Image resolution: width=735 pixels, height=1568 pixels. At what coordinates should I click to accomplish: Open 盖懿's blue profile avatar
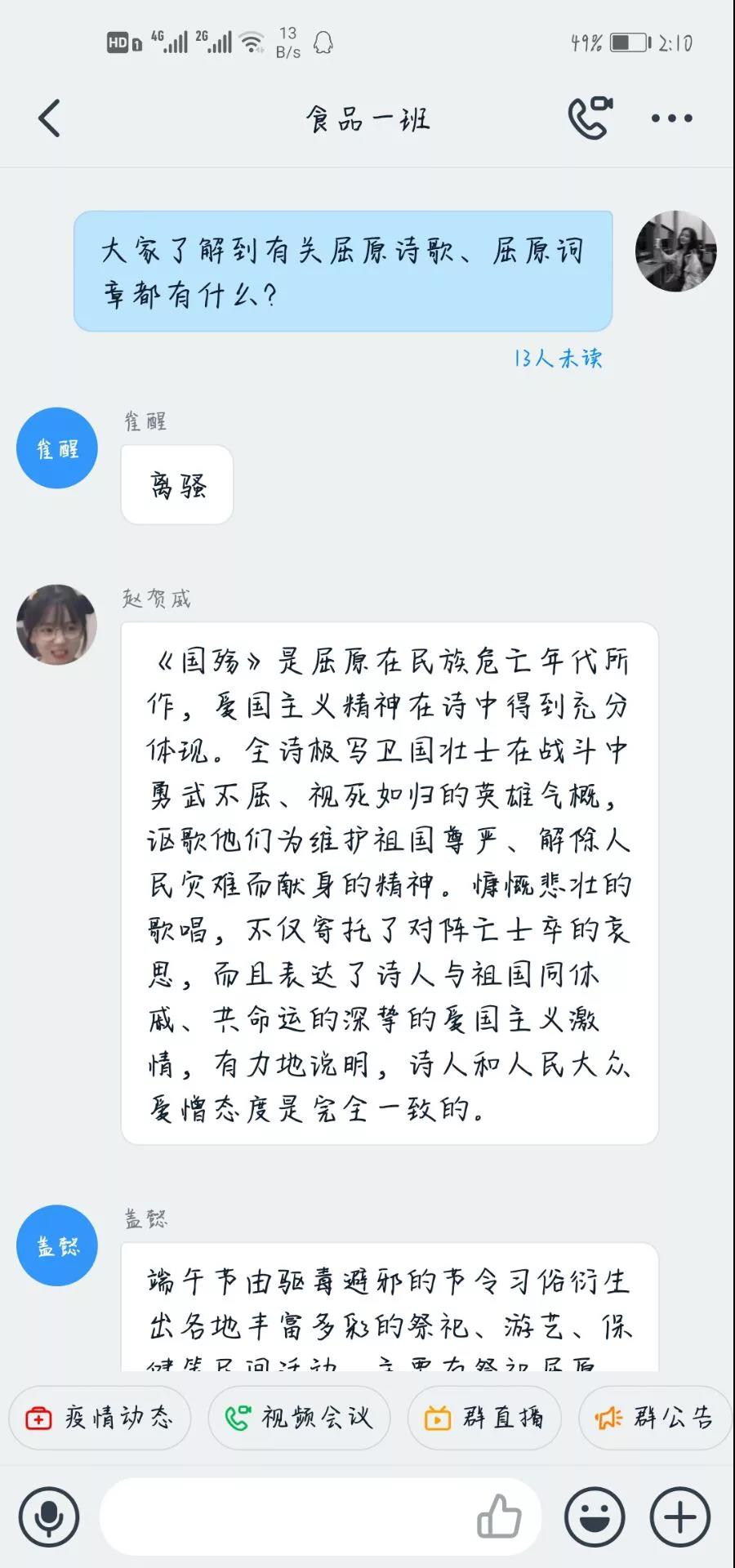pos(57,1245)
